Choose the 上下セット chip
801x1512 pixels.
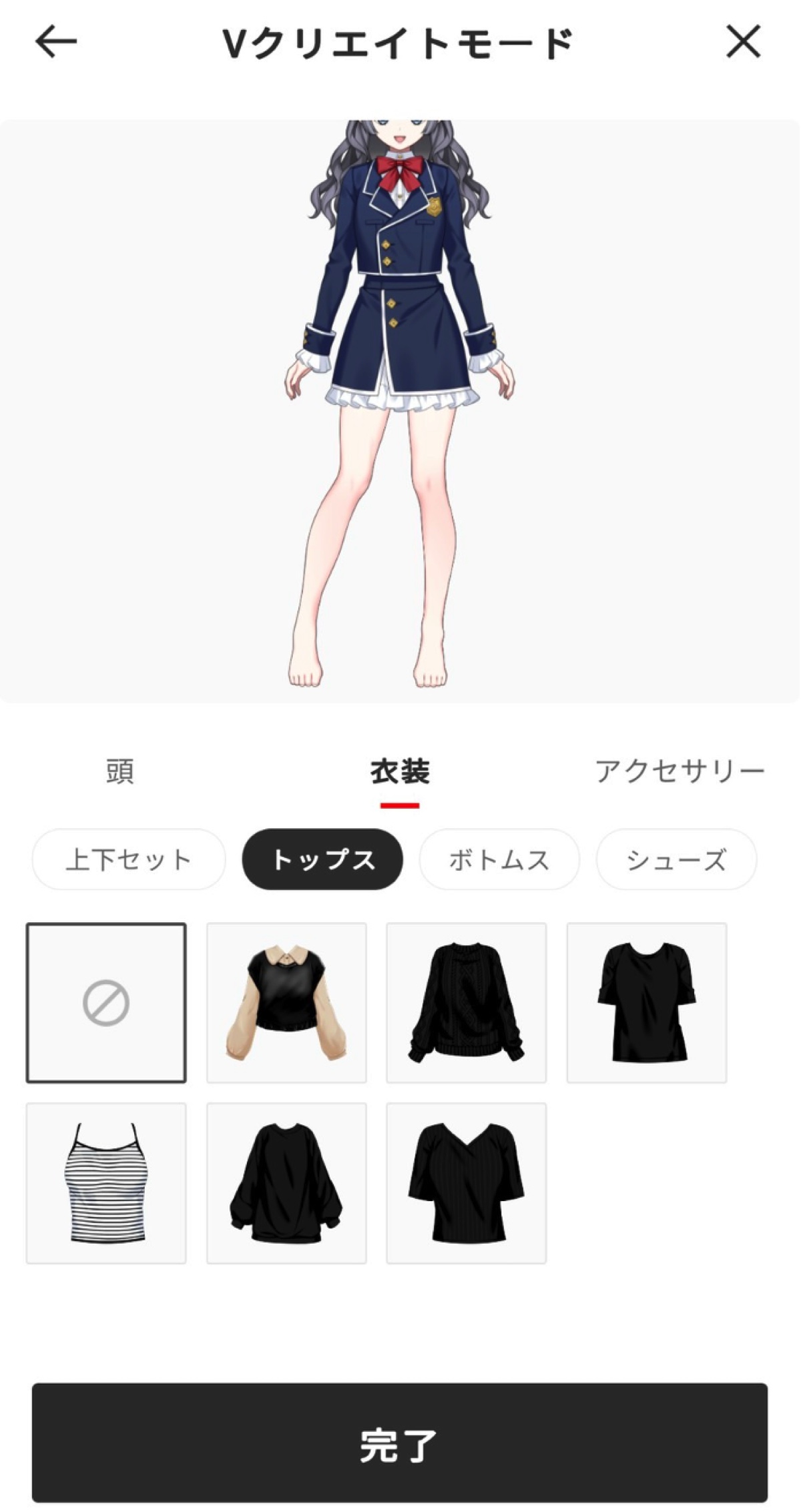[x=129, y=859]
